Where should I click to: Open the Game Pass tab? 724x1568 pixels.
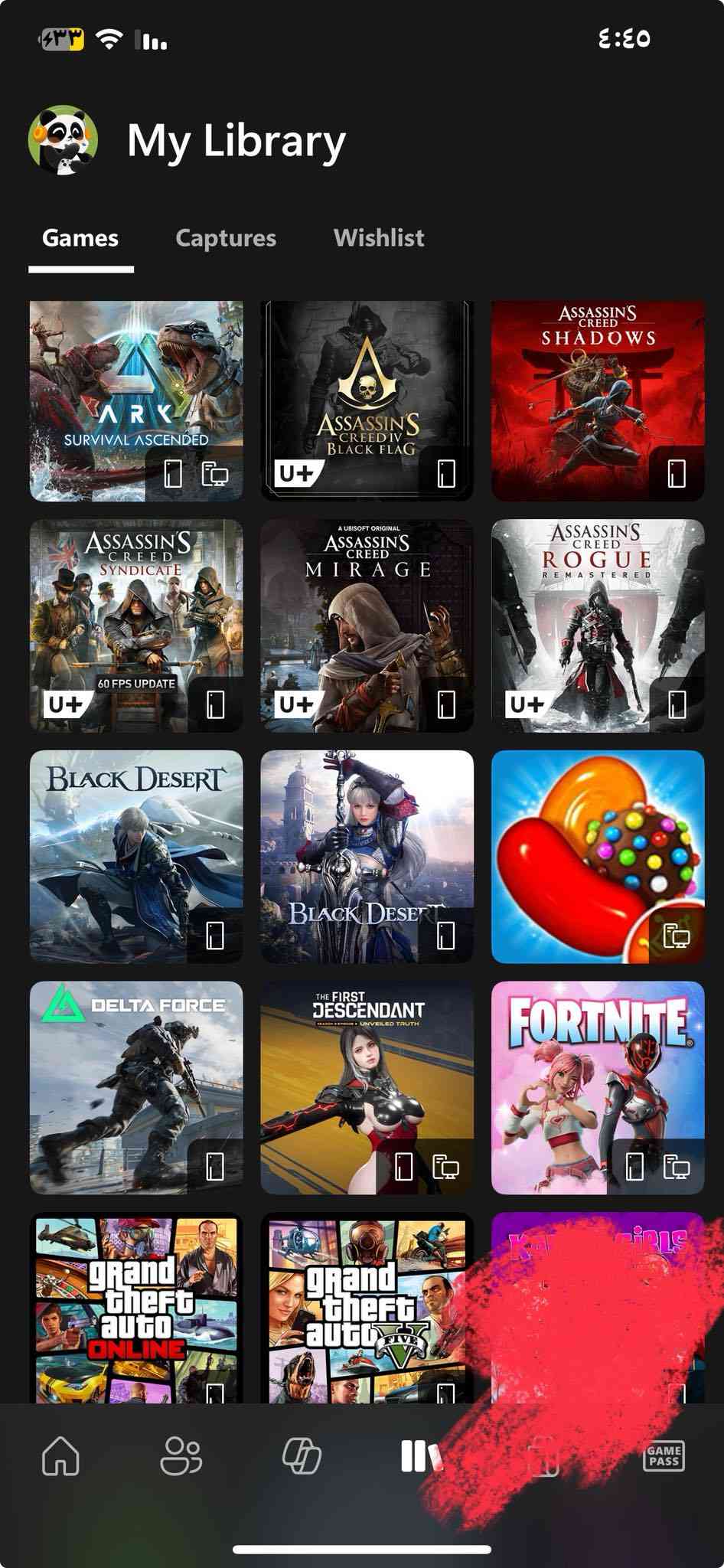tap(664, 1456)
